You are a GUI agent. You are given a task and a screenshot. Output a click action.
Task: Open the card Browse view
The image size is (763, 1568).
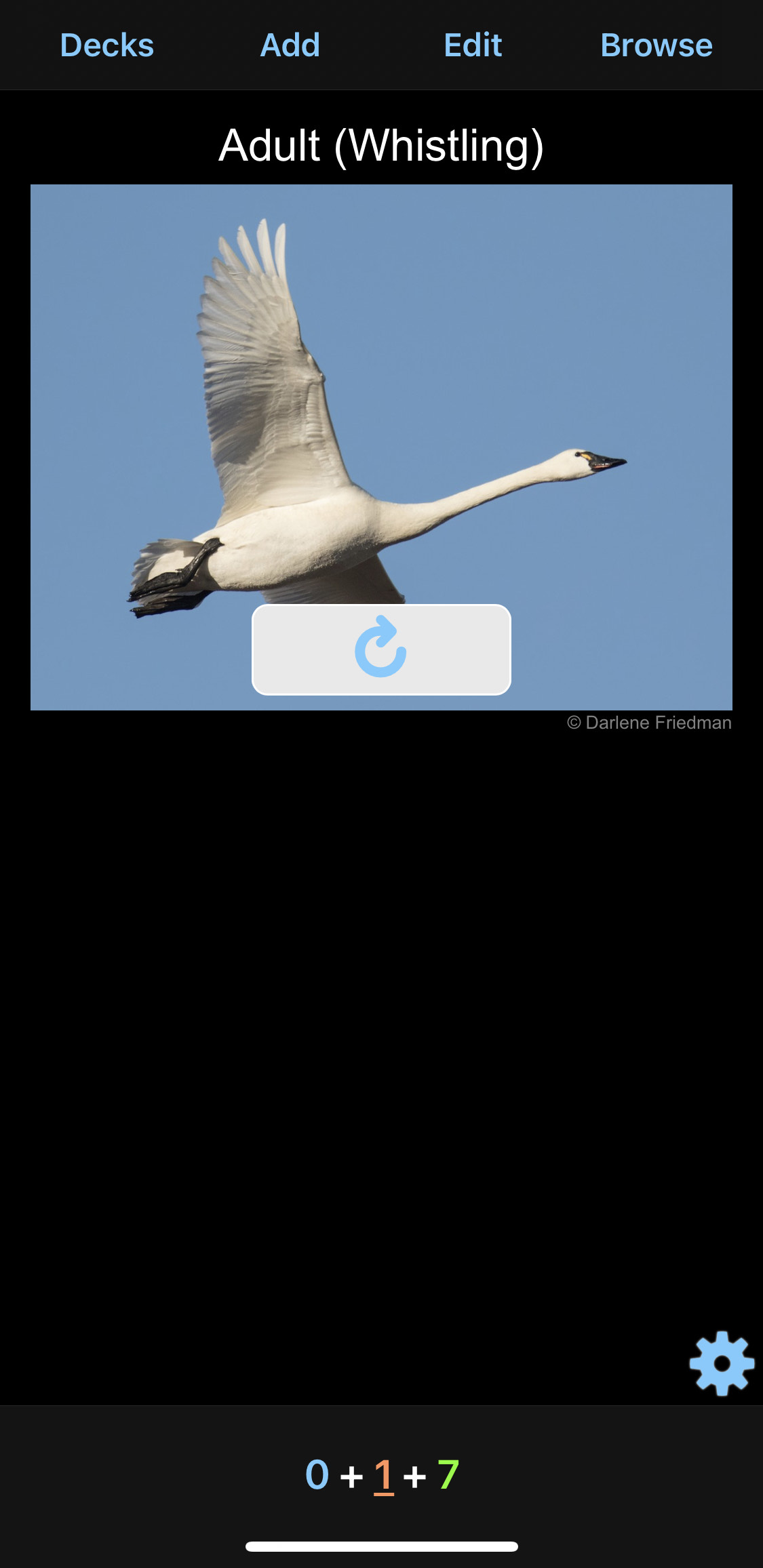coord(656,45)
